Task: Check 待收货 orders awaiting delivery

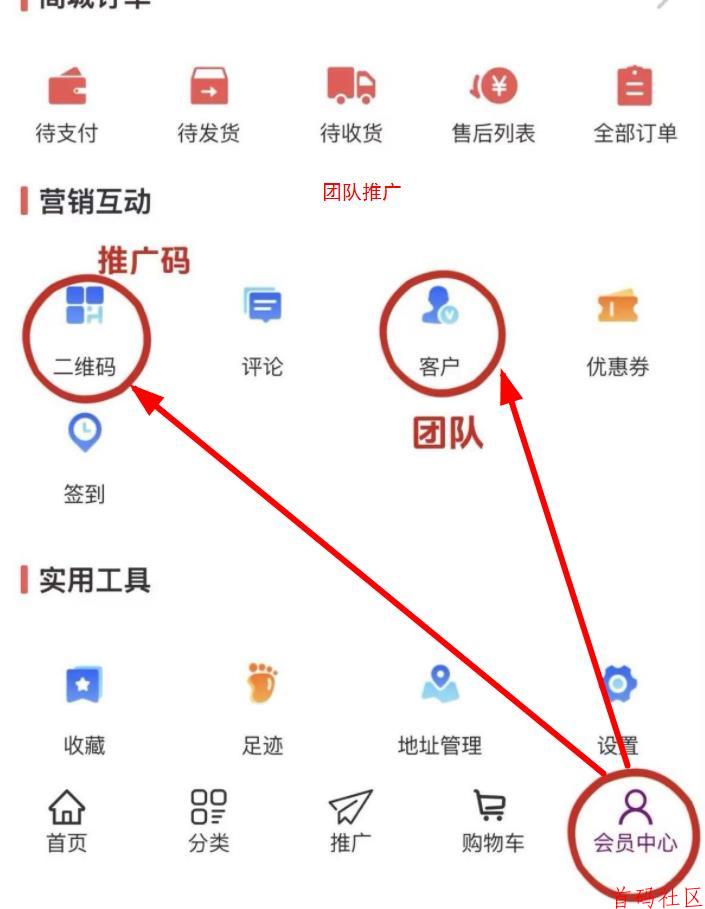Action: (x=351, y=105)
